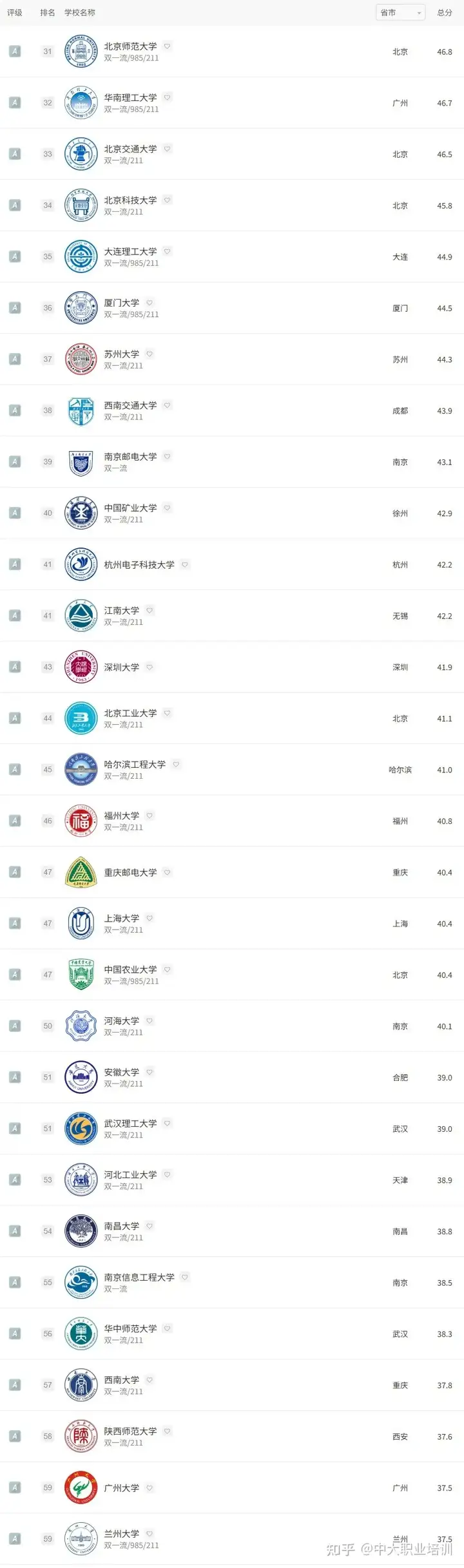464x1568 pixels.
Task: Tap the heart beside 苏州大学
Action: pyautogui.click(x=150, y=353)
